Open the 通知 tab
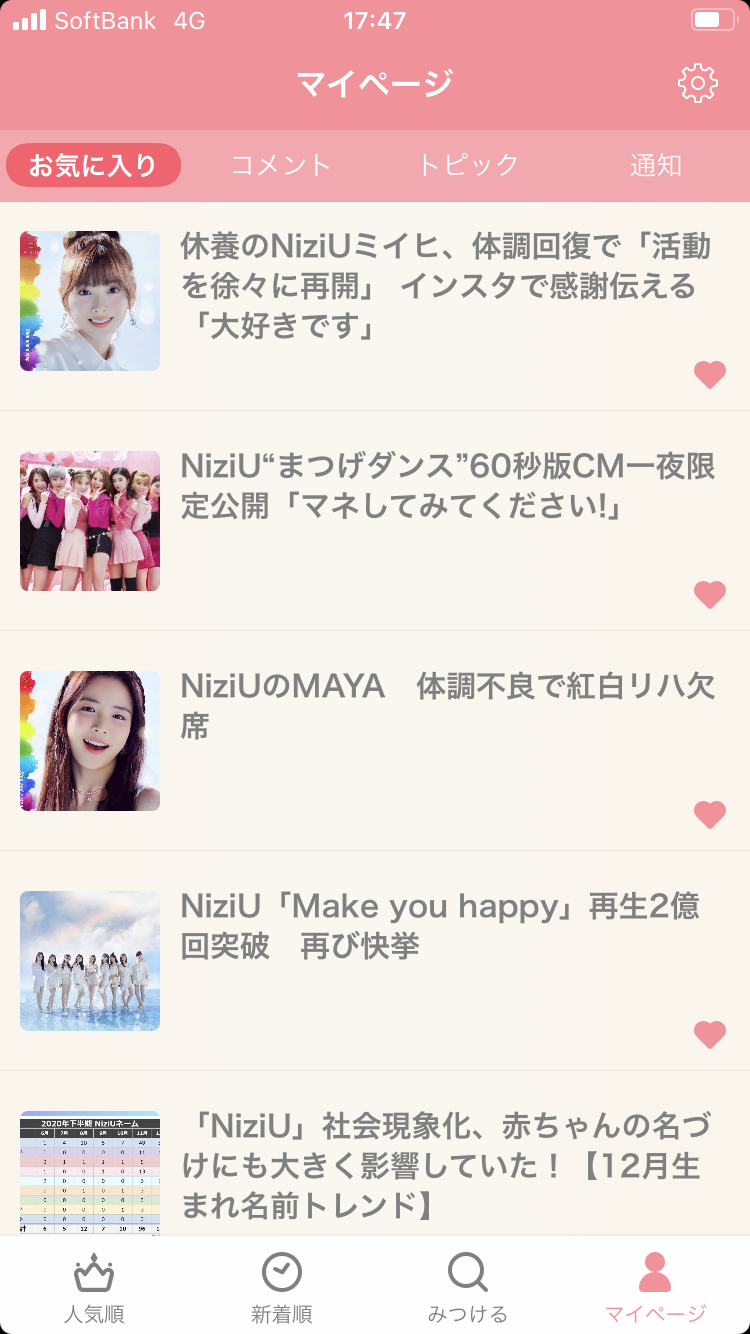This screenshot has width=750, height=1334. pyautogui.click(x=656, y=165)
